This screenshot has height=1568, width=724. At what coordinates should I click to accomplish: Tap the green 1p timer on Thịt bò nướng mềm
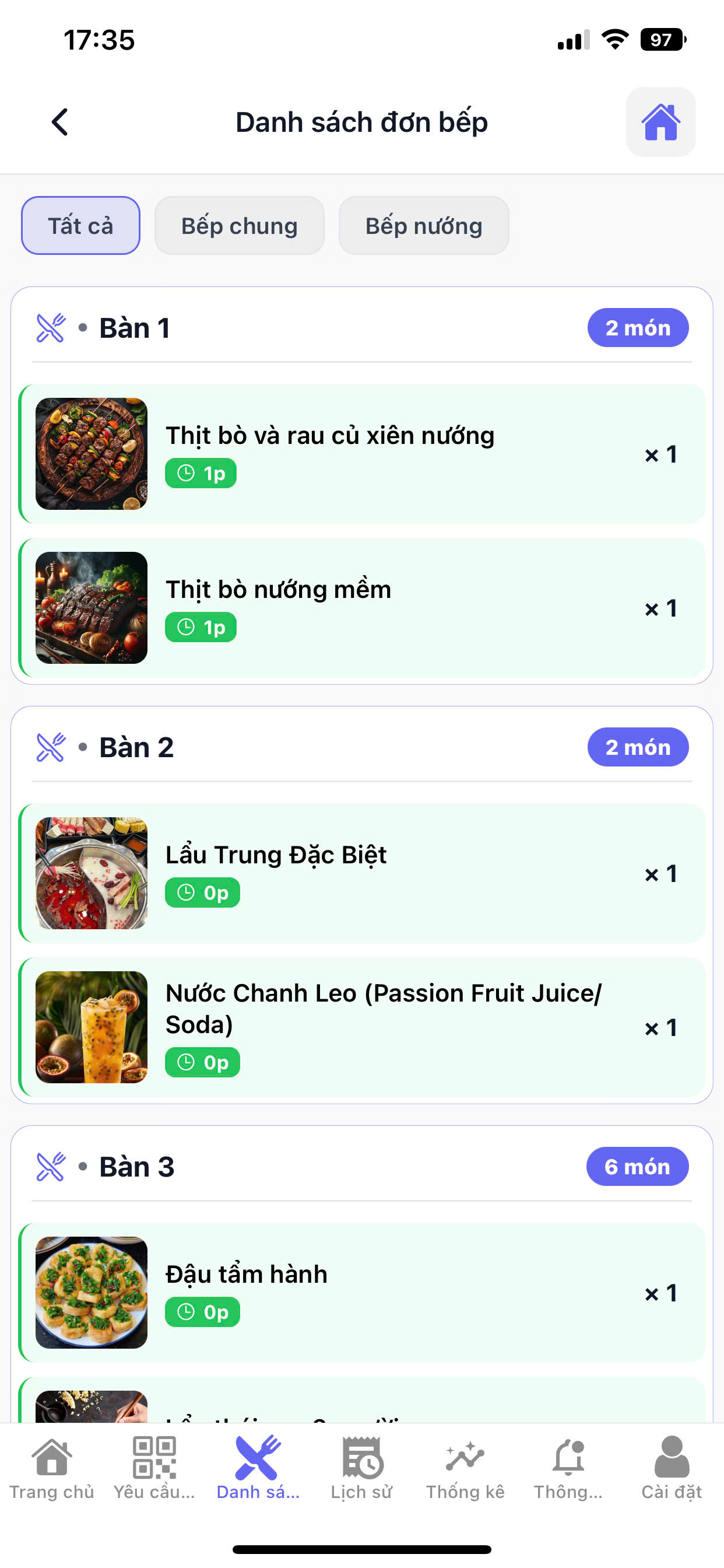200,626
